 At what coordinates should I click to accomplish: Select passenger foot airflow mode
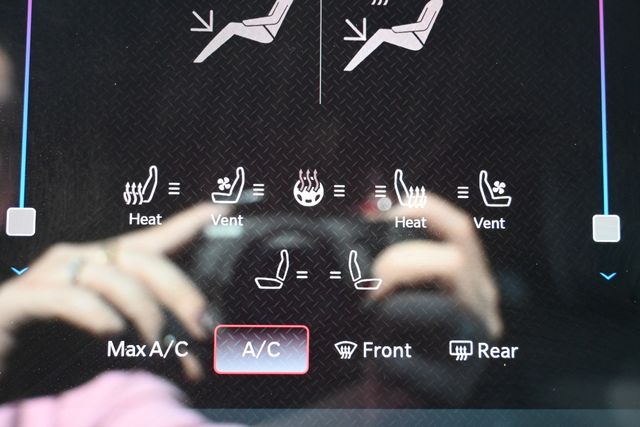pos(393,35)
